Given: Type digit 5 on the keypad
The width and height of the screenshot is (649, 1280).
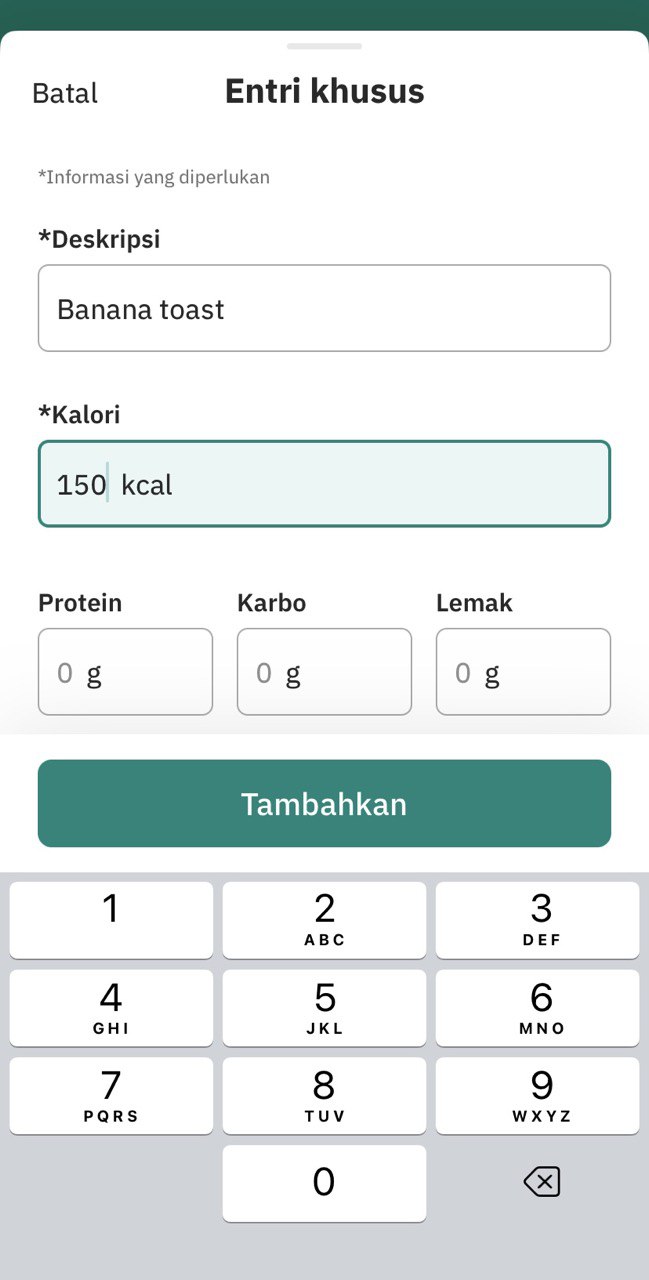Looking at the screenshot, I should [x=324, y=1008].
